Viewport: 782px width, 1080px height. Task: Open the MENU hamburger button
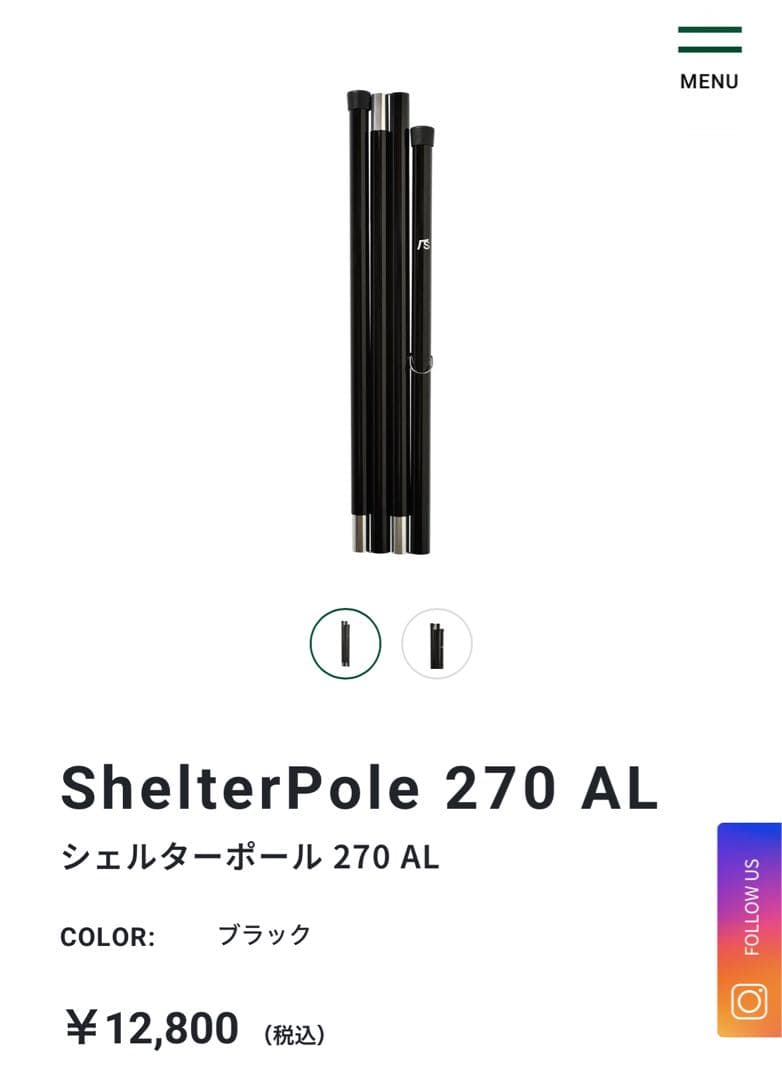[x=709, y=57]
